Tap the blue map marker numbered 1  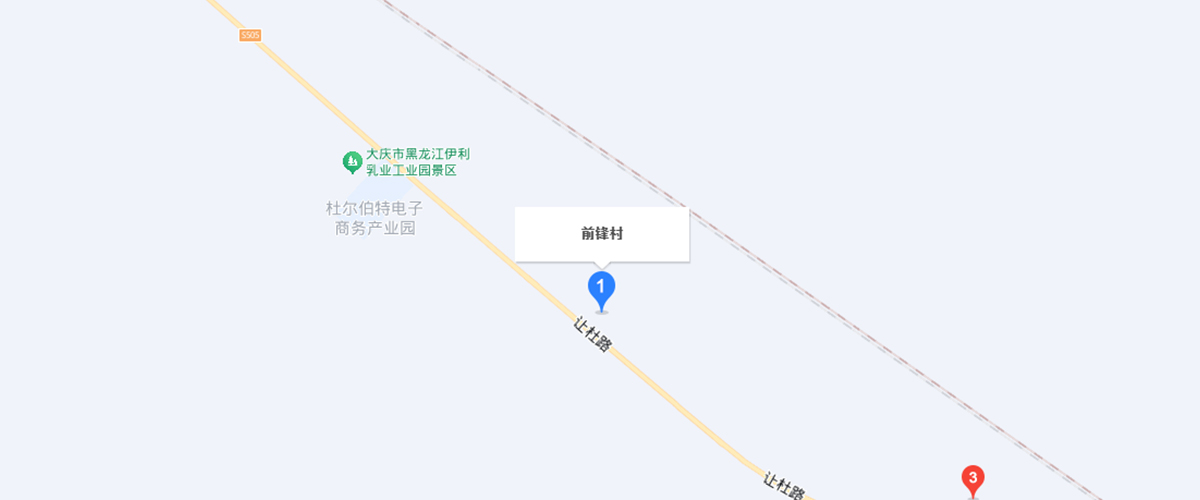601,288
